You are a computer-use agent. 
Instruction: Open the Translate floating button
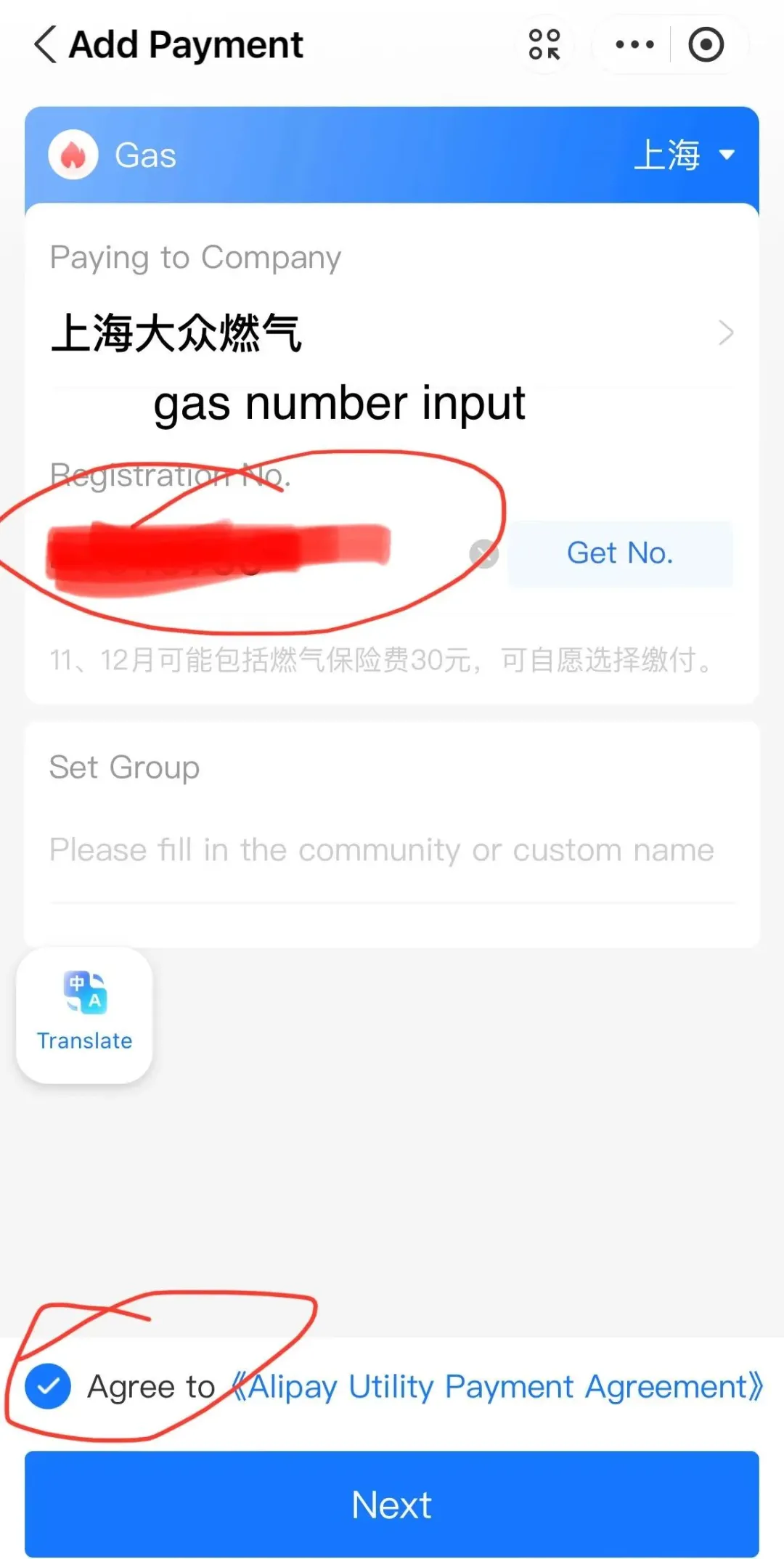[x=84, y=1014]
